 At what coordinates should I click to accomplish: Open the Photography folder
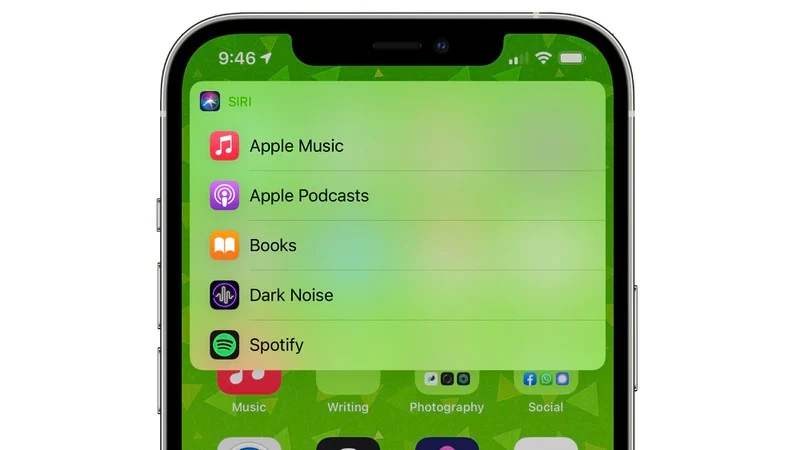click(447, 382)
